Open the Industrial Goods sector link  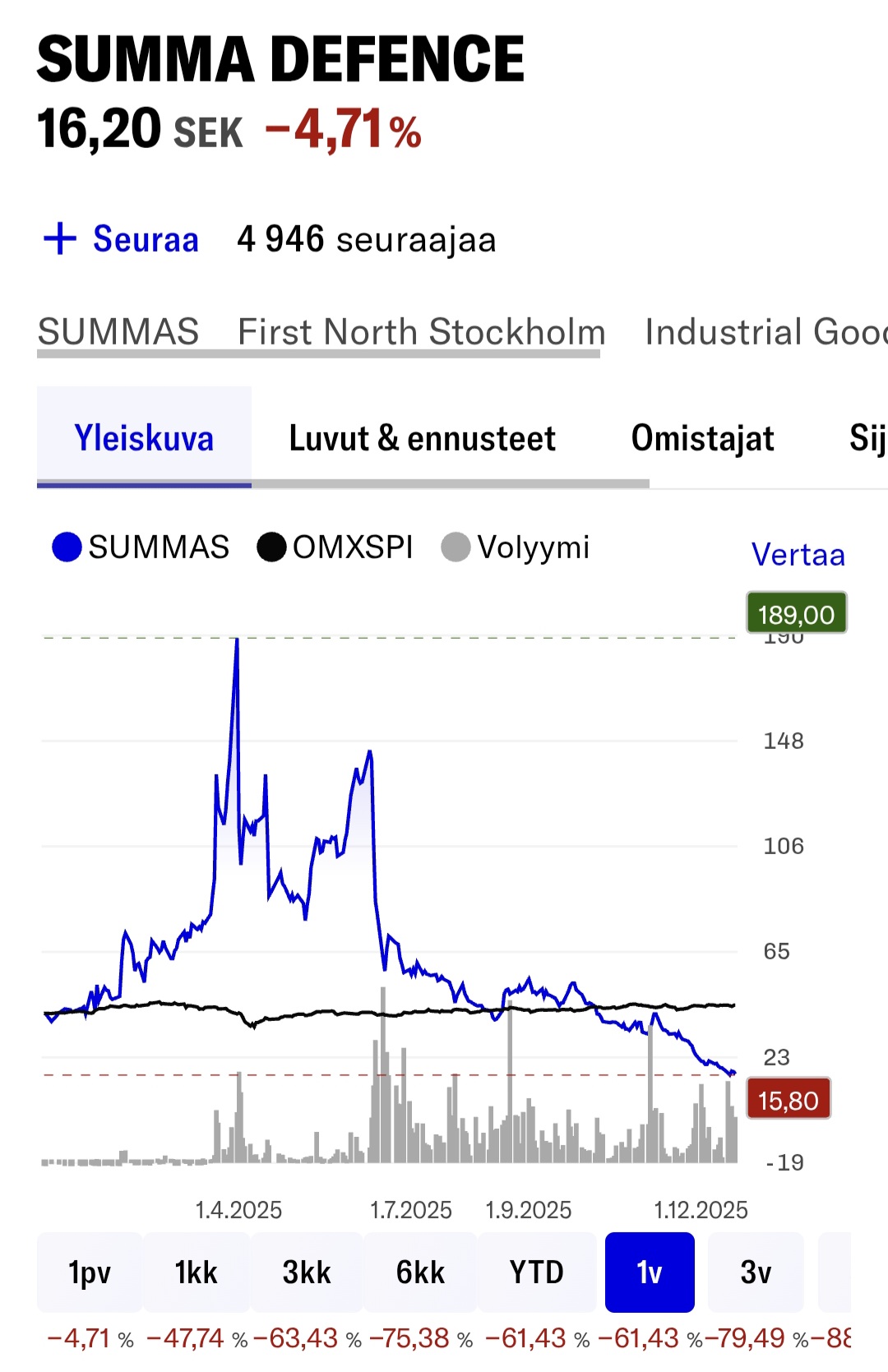tap(765, 332)
